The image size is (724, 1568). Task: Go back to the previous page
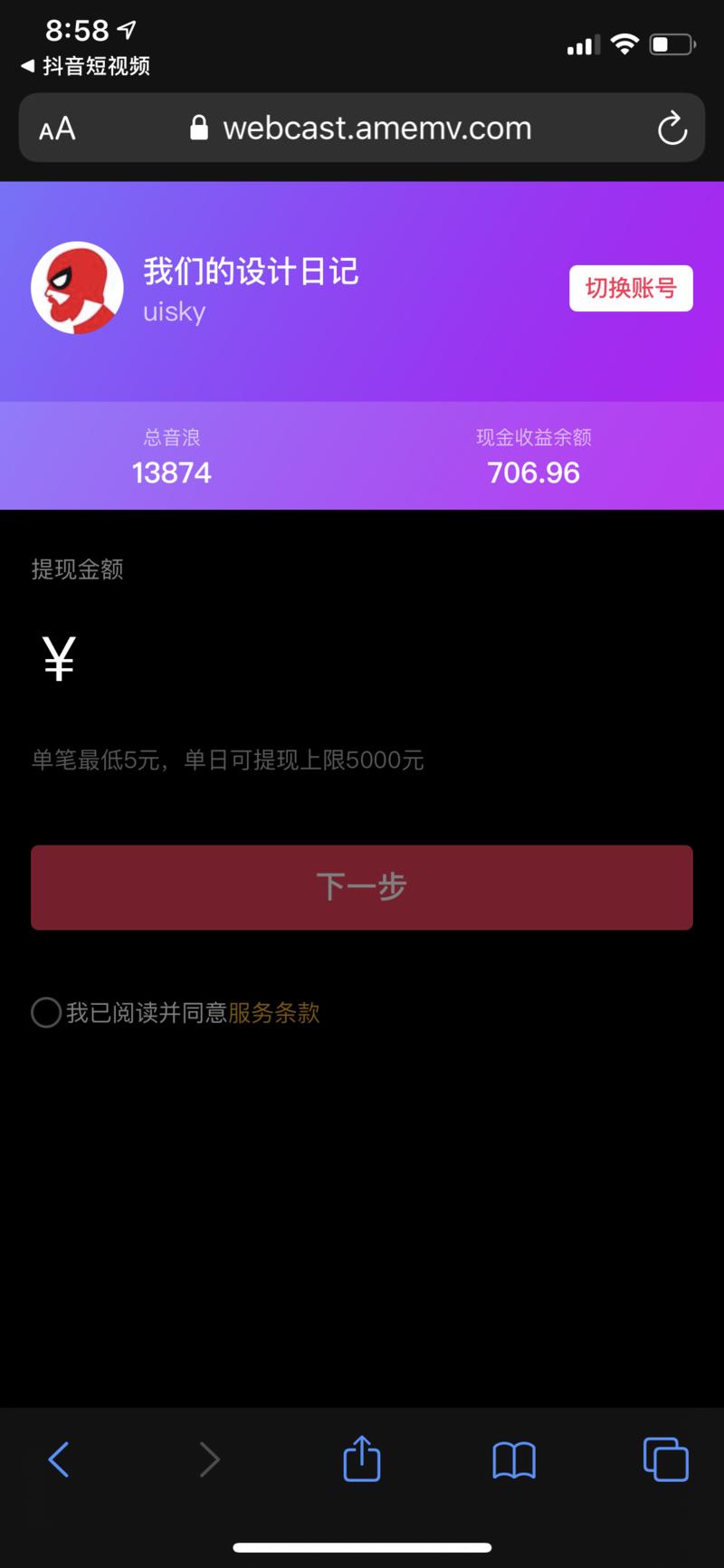tap(58, 1458)
